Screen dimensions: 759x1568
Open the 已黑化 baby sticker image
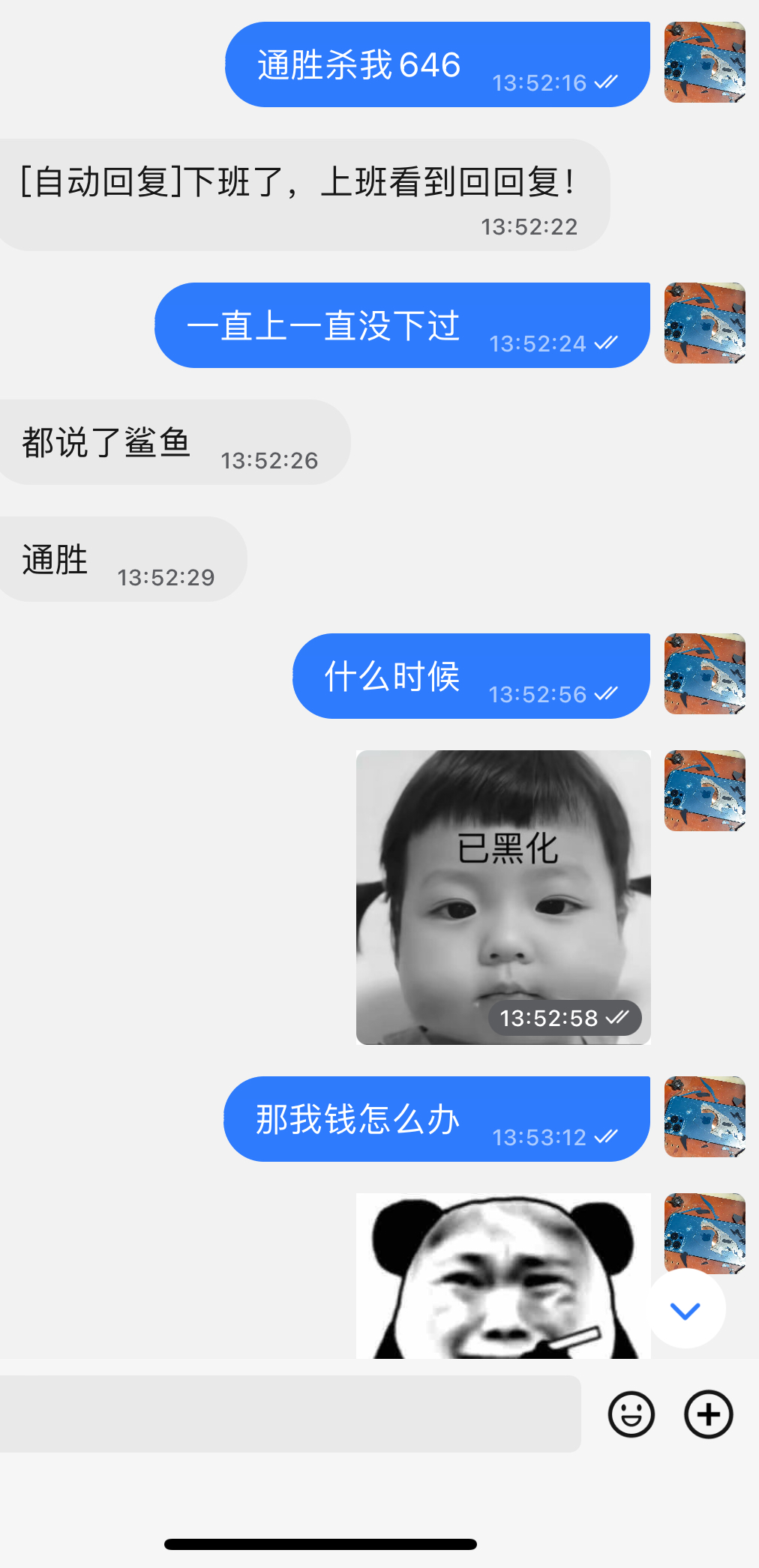pos(503,896)
